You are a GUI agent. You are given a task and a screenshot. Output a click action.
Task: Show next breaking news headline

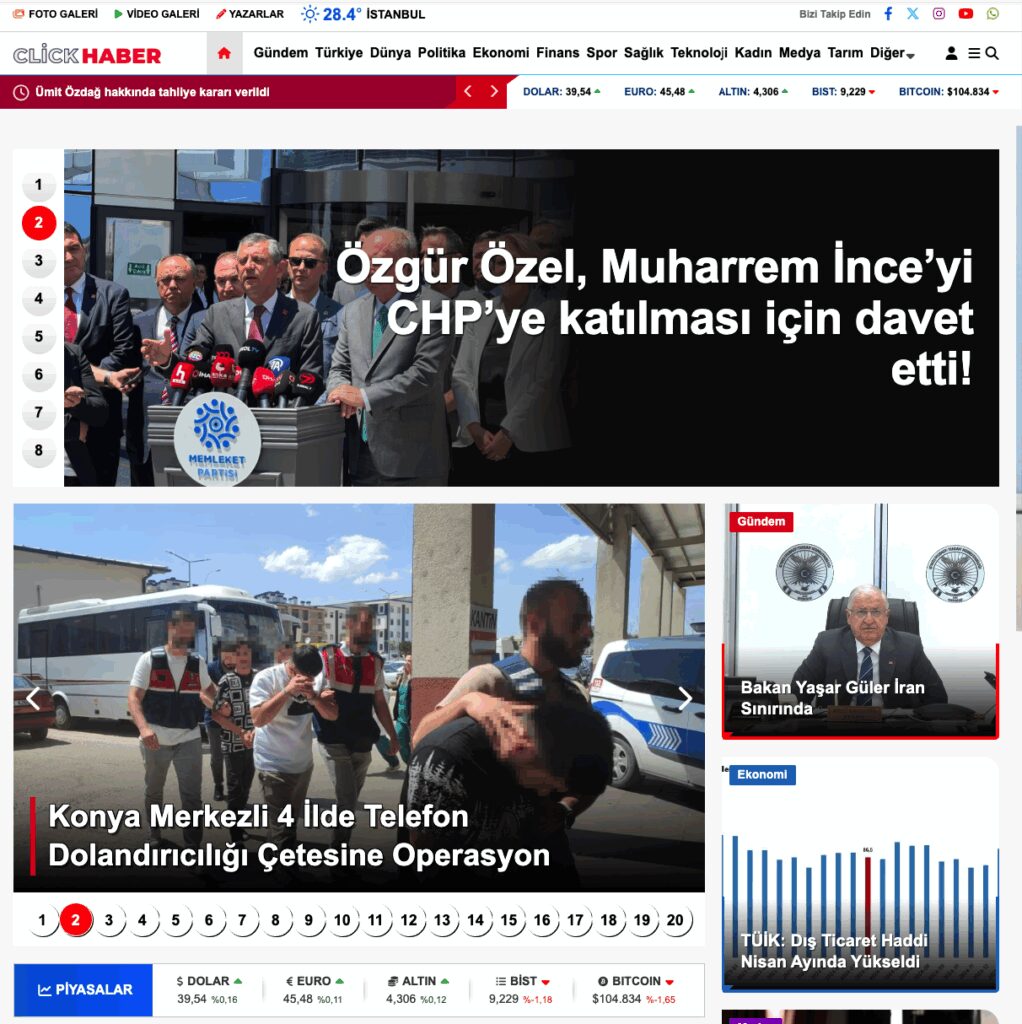pos(493,91)
